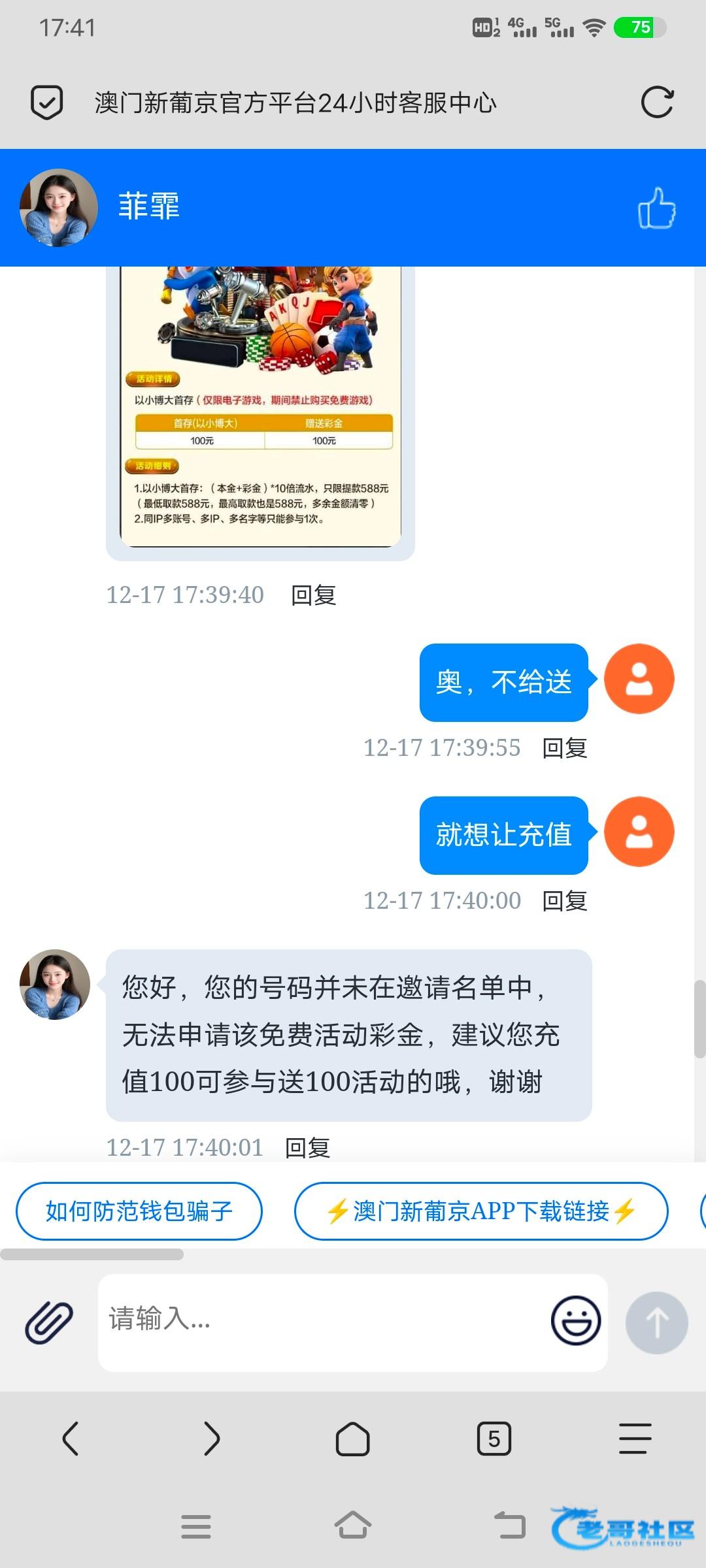Reply to the 就想让充值 message
706x1568 pixels.
pos(565,901)
